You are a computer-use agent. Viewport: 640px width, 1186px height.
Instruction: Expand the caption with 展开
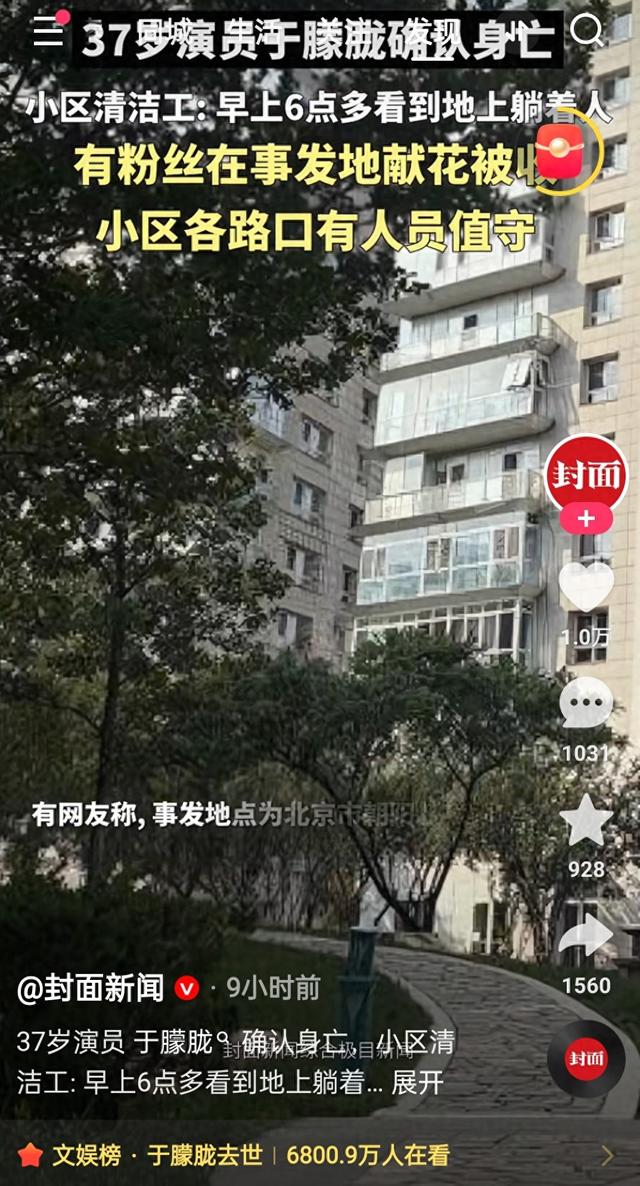[418, 1083]
